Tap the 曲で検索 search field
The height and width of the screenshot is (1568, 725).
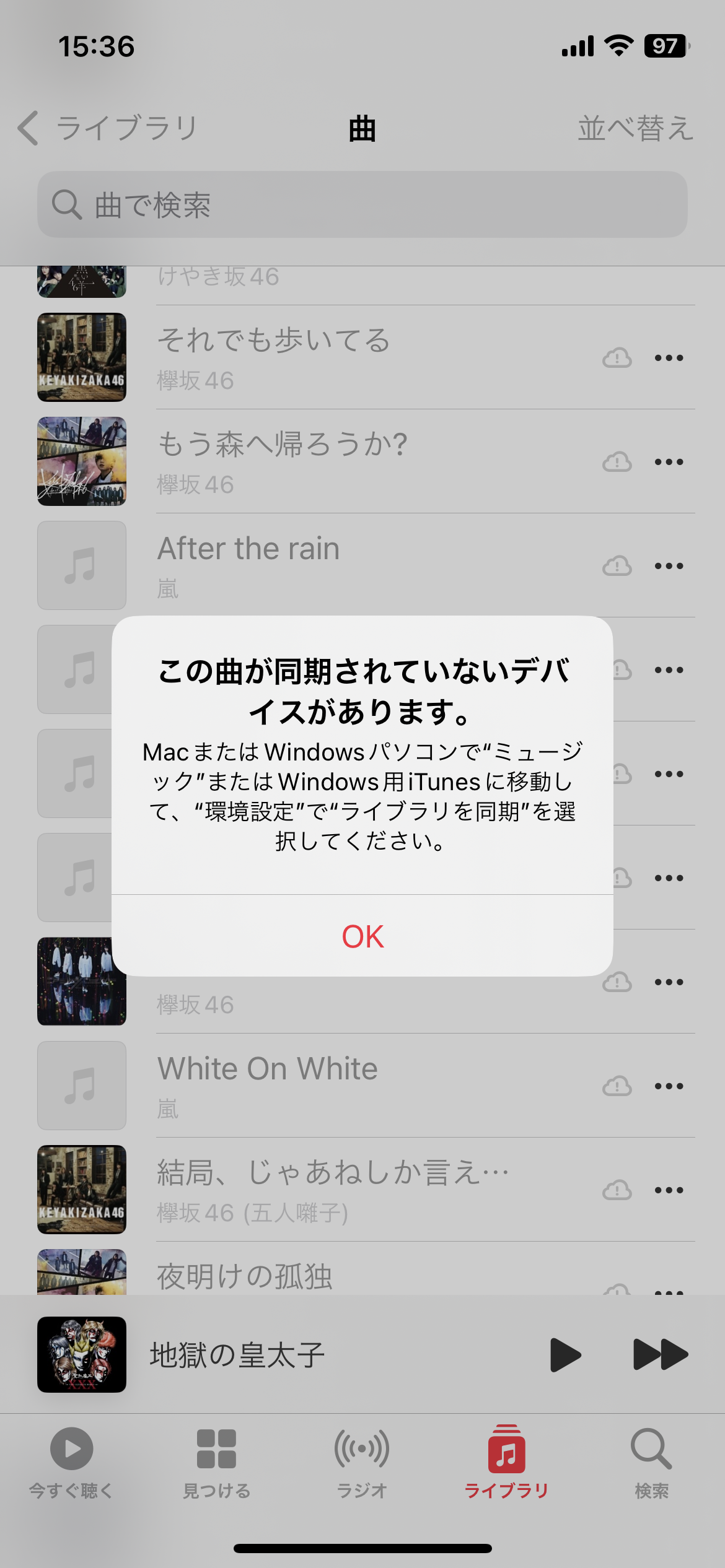[362, 204]
